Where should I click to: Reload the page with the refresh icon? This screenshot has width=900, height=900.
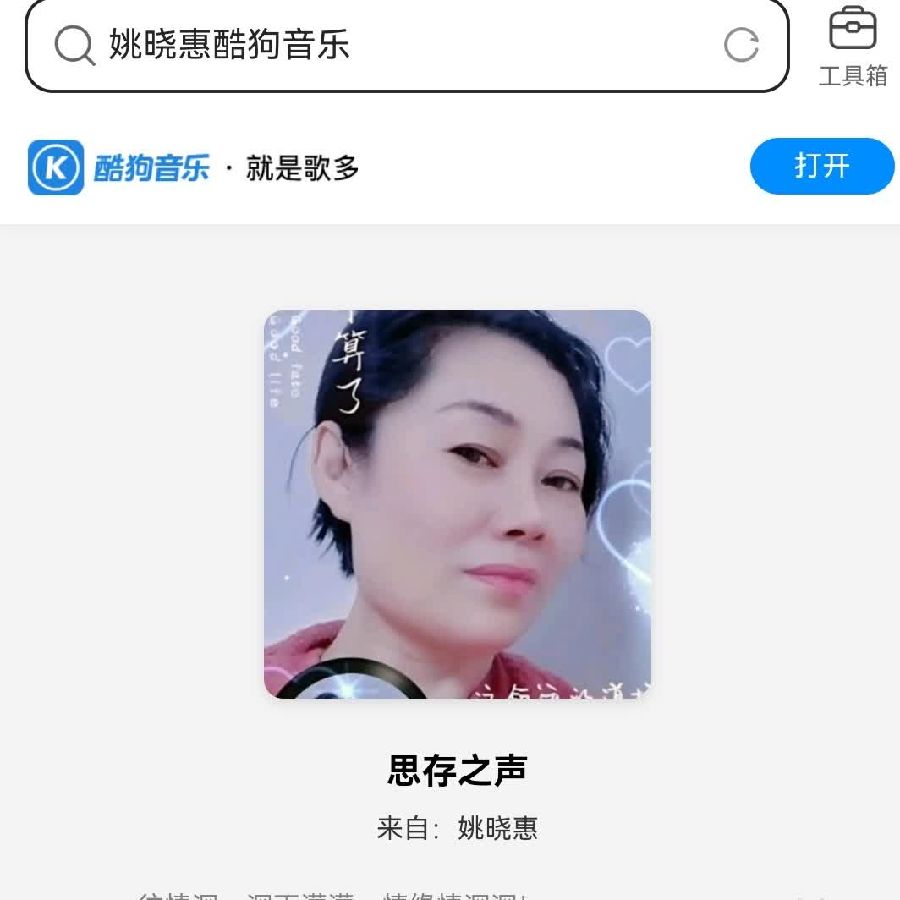tap(741, 45)
